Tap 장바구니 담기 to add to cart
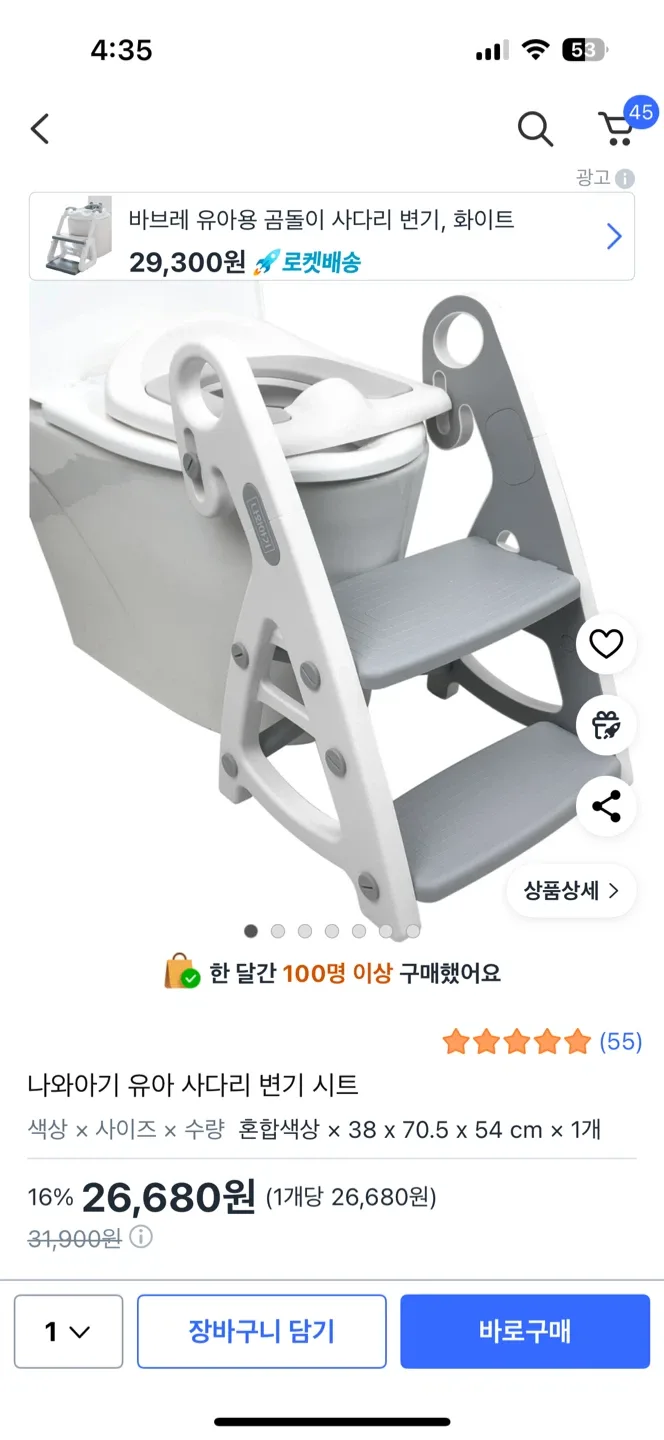 point(262,1331)
